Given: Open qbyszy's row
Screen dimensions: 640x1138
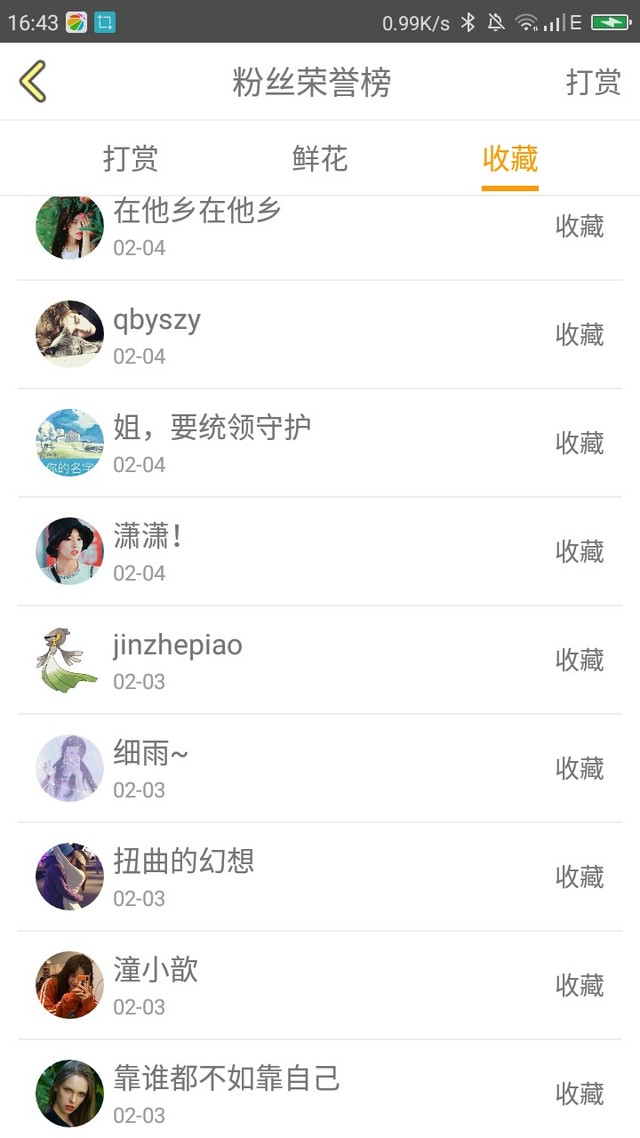Looking at the screenshot, I should [320, 335].
